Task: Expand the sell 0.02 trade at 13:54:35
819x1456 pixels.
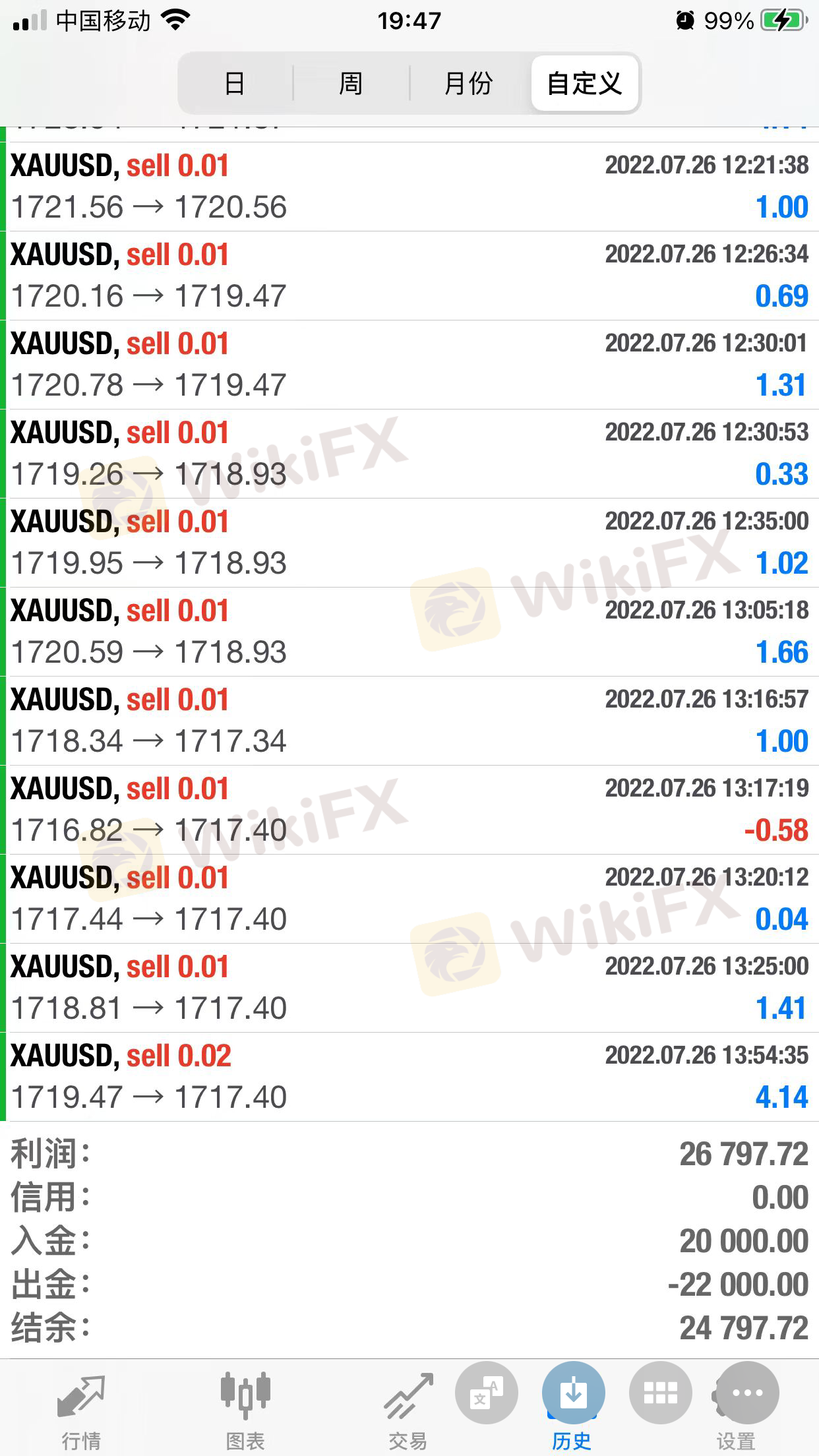Action: [409, 1077]
